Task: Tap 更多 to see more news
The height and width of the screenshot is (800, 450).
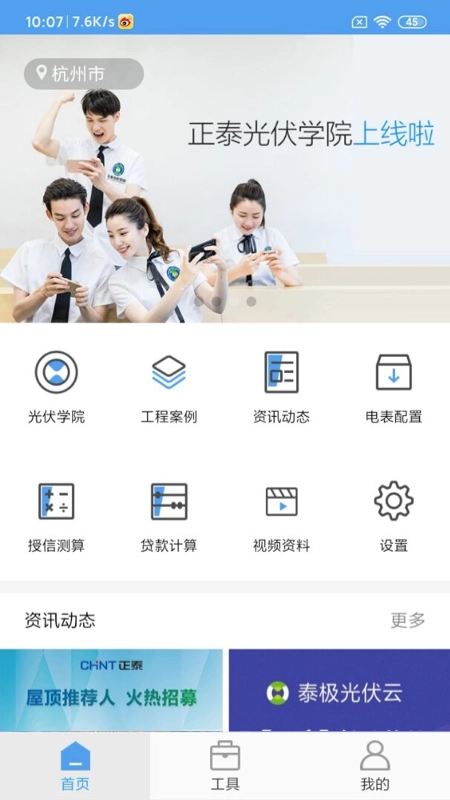Action: (x=408, y=620)
